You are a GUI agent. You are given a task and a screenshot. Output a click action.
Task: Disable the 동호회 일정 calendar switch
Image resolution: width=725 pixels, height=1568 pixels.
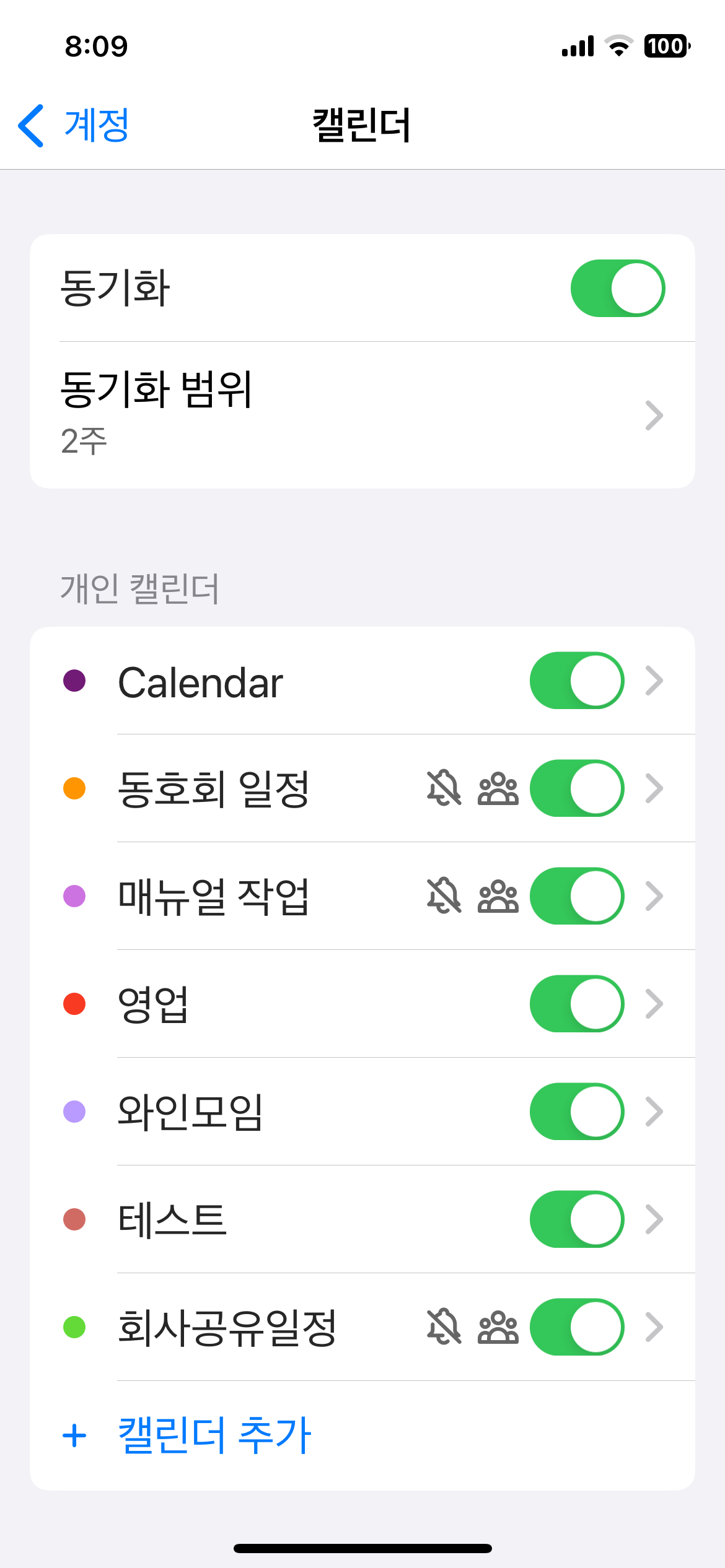point(576,788)
